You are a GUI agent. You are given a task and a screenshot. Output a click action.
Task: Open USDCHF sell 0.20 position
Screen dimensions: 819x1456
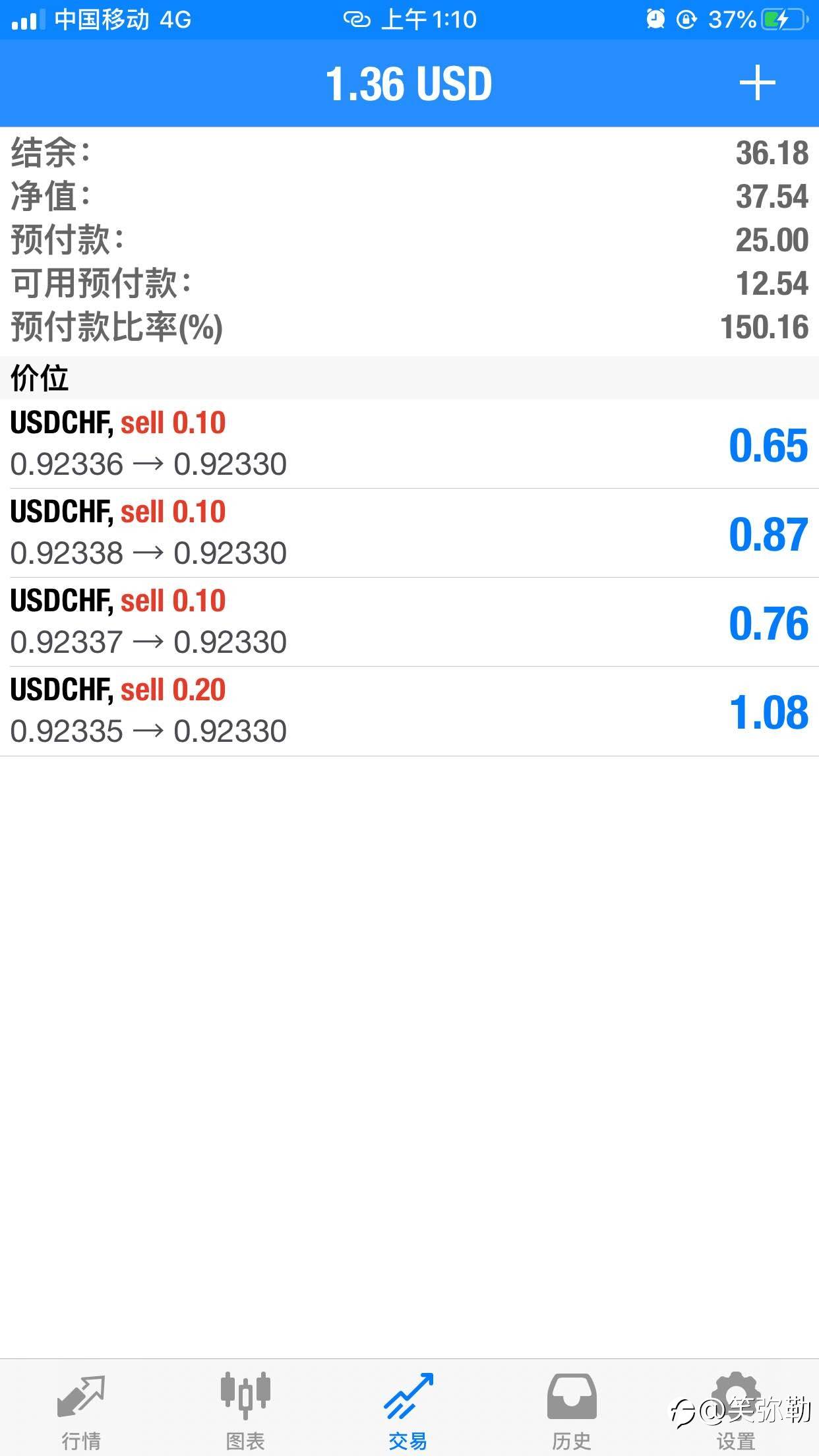[409, 711]
